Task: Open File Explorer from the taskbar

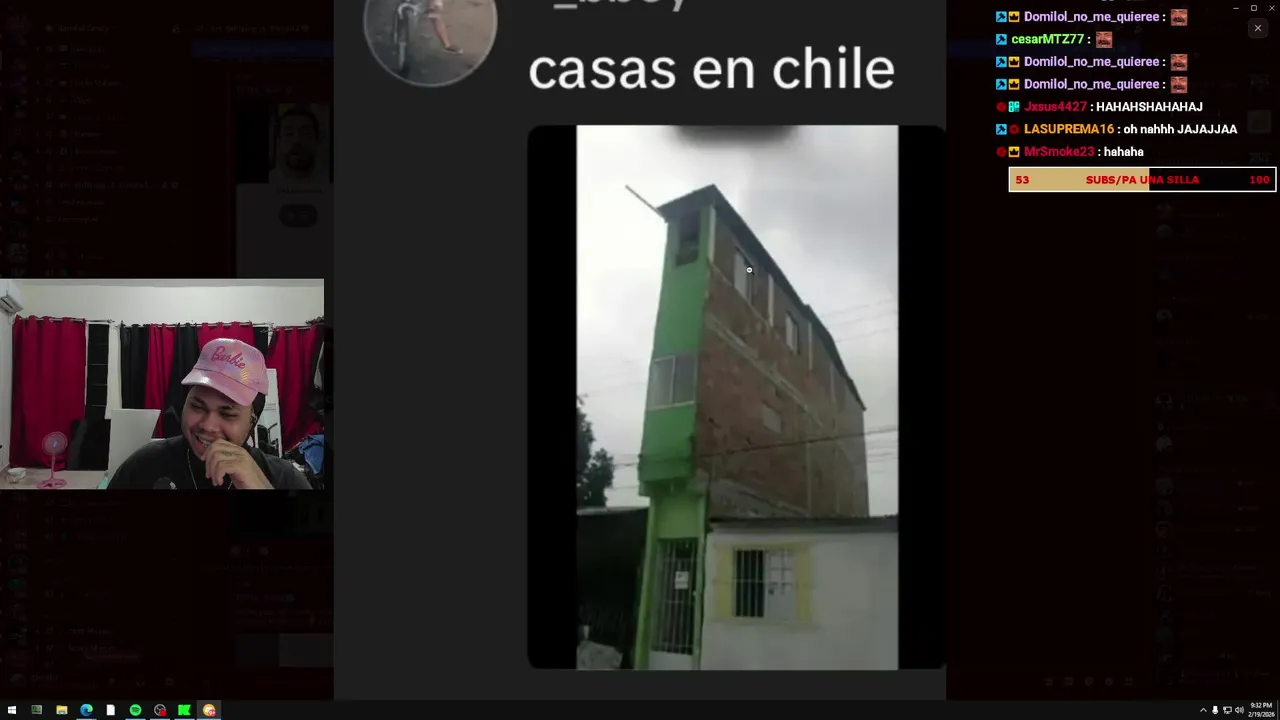Action: (x=61, y=710)
